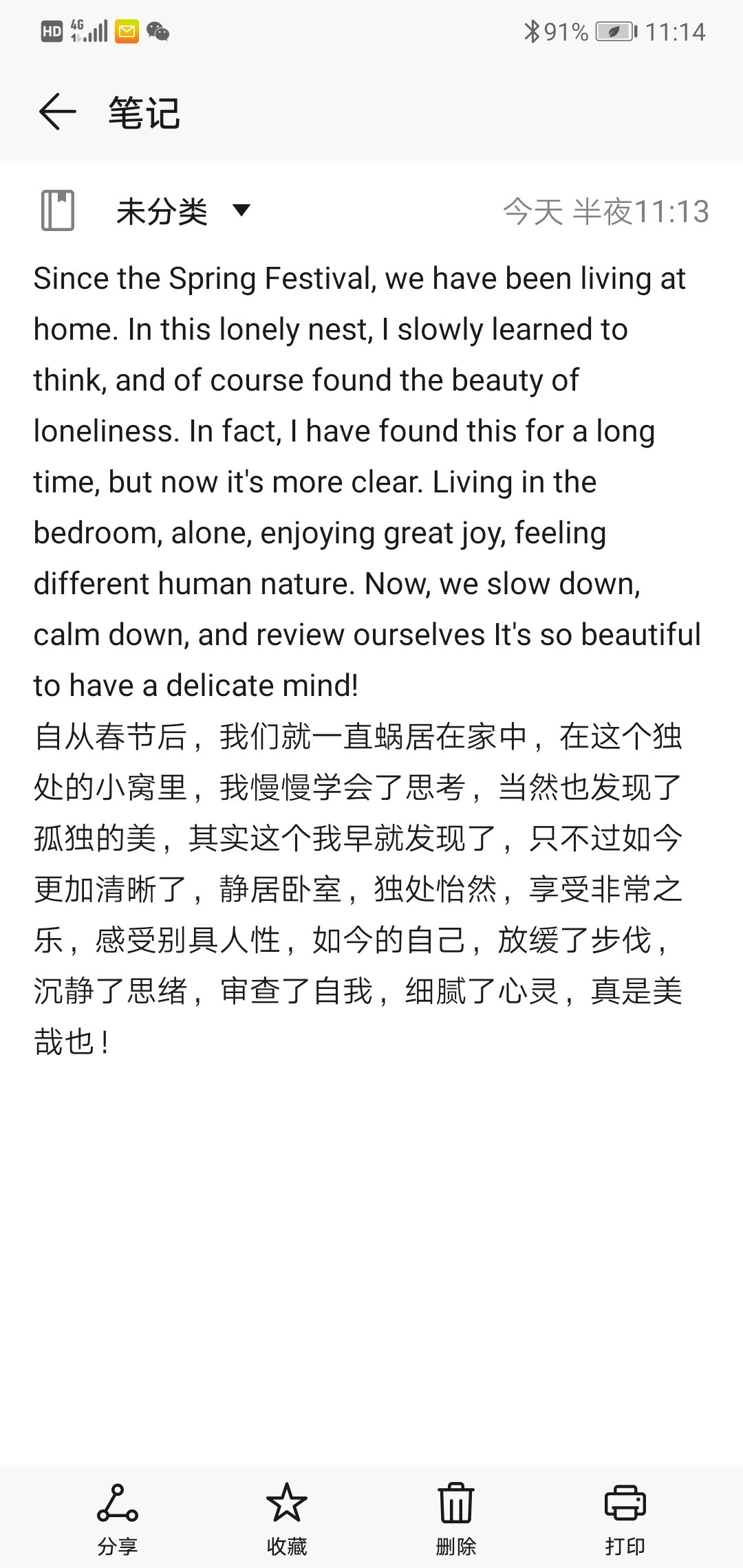Go back from the 笔记 note screen
The image size is (743, 1568).
57,112
